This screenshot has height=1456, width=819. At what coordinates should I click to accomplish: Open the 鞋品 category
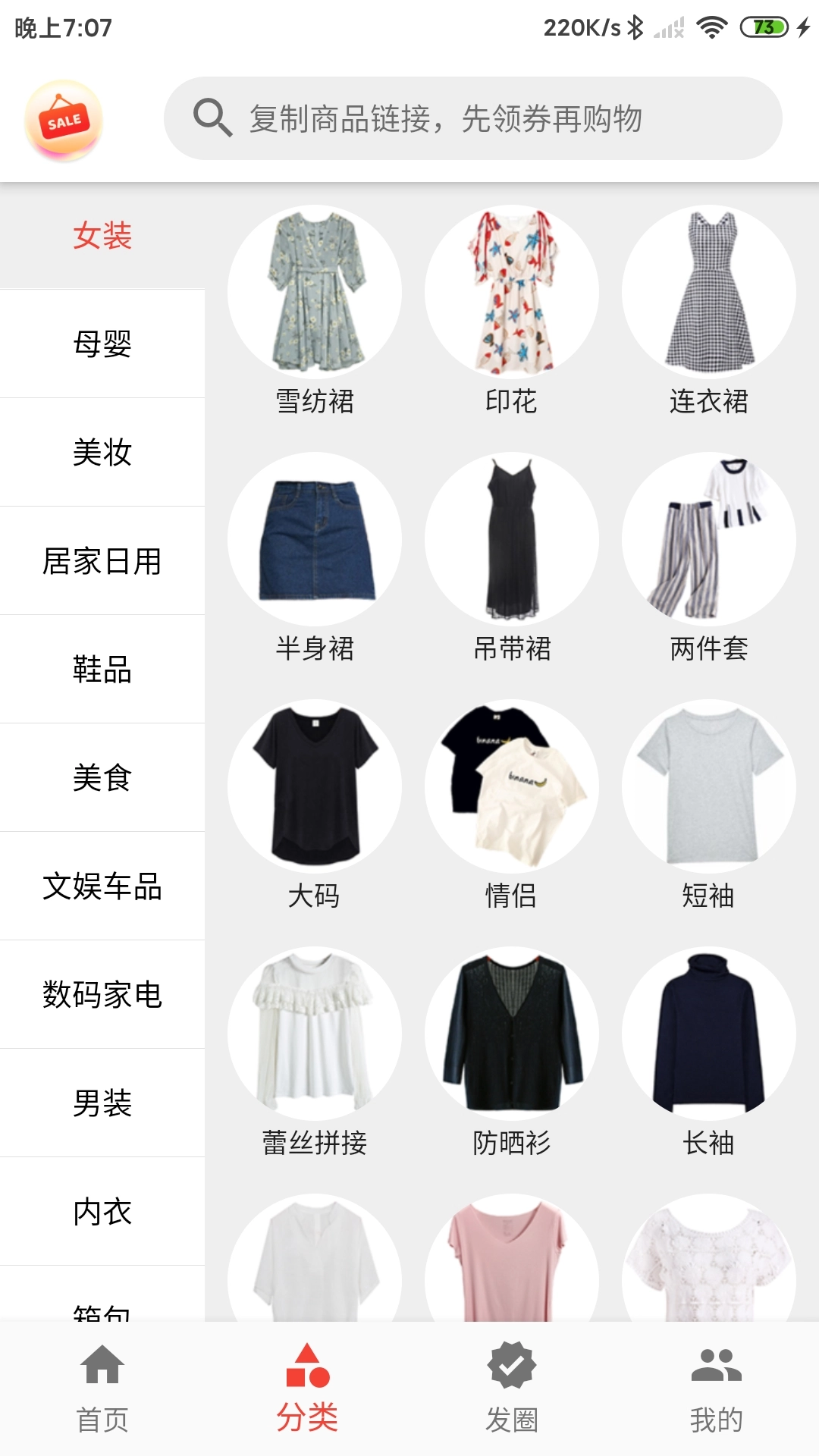tap(102, 670)
